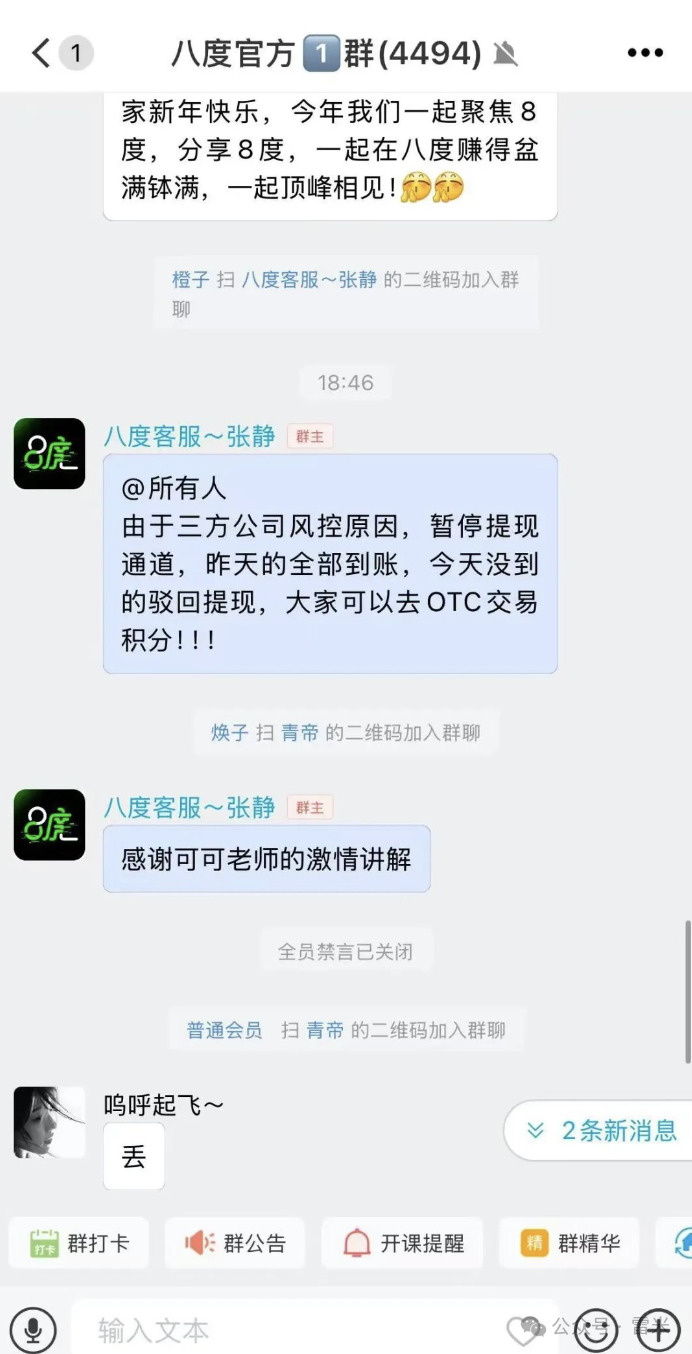Open the plus attachments menu
692x1354 pixels.
point(658,1330)
